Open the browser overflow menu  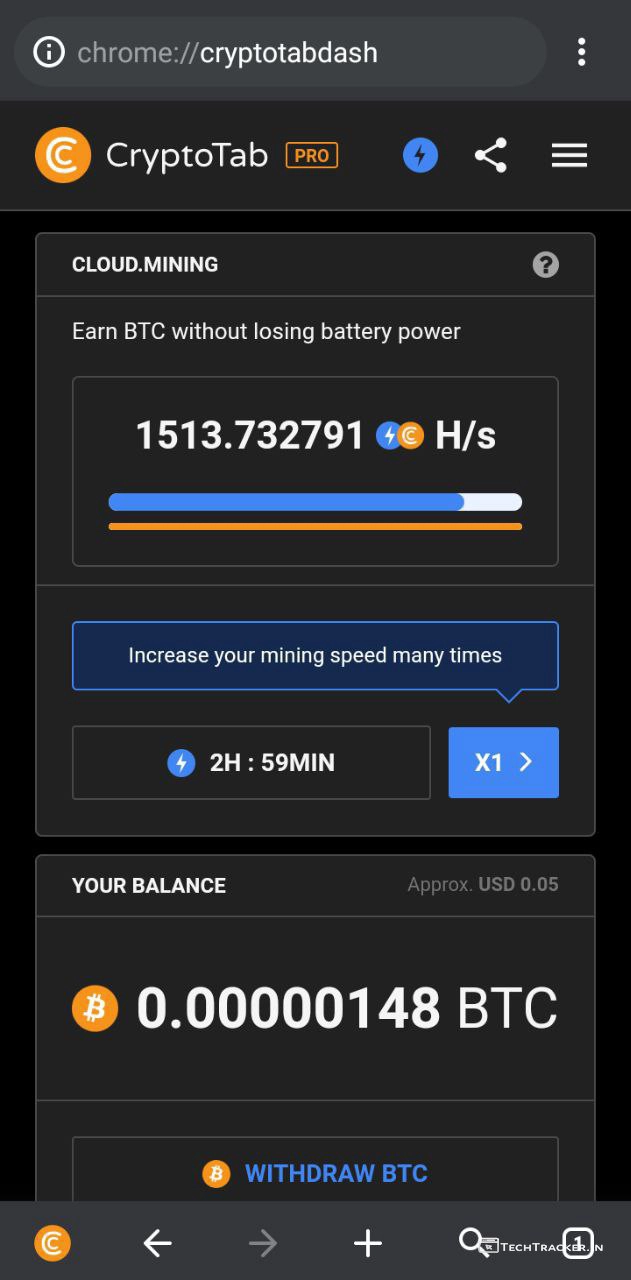[x=581, y=52]
